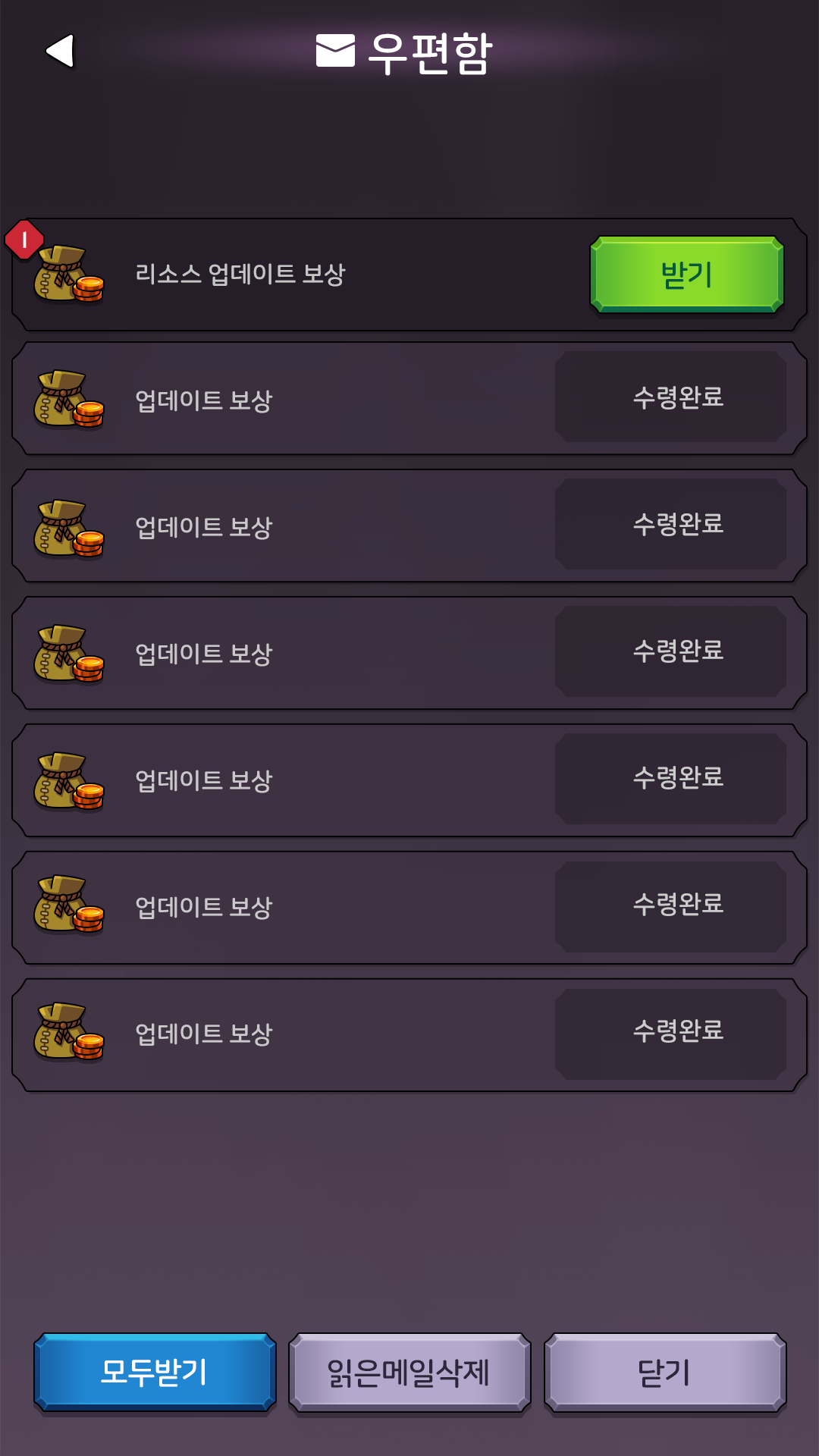
Task: Tap 모두받기 to receive all rewards
Action: [155, 1372]
